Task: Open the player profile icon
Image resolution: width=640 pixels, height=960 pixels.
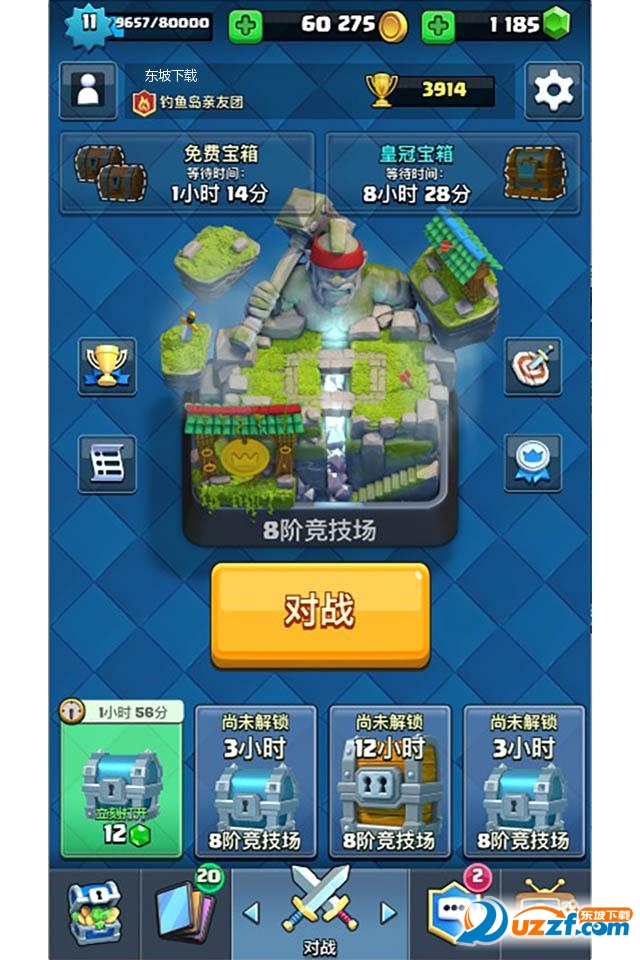Action: pyautogui.click(x=88, y=91)
